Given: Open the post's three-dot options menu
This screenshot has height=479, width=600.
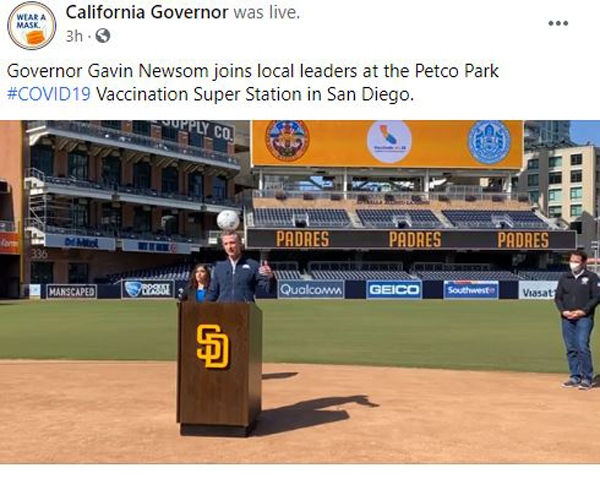Looking at the screenshot, I should pos(558,23).
